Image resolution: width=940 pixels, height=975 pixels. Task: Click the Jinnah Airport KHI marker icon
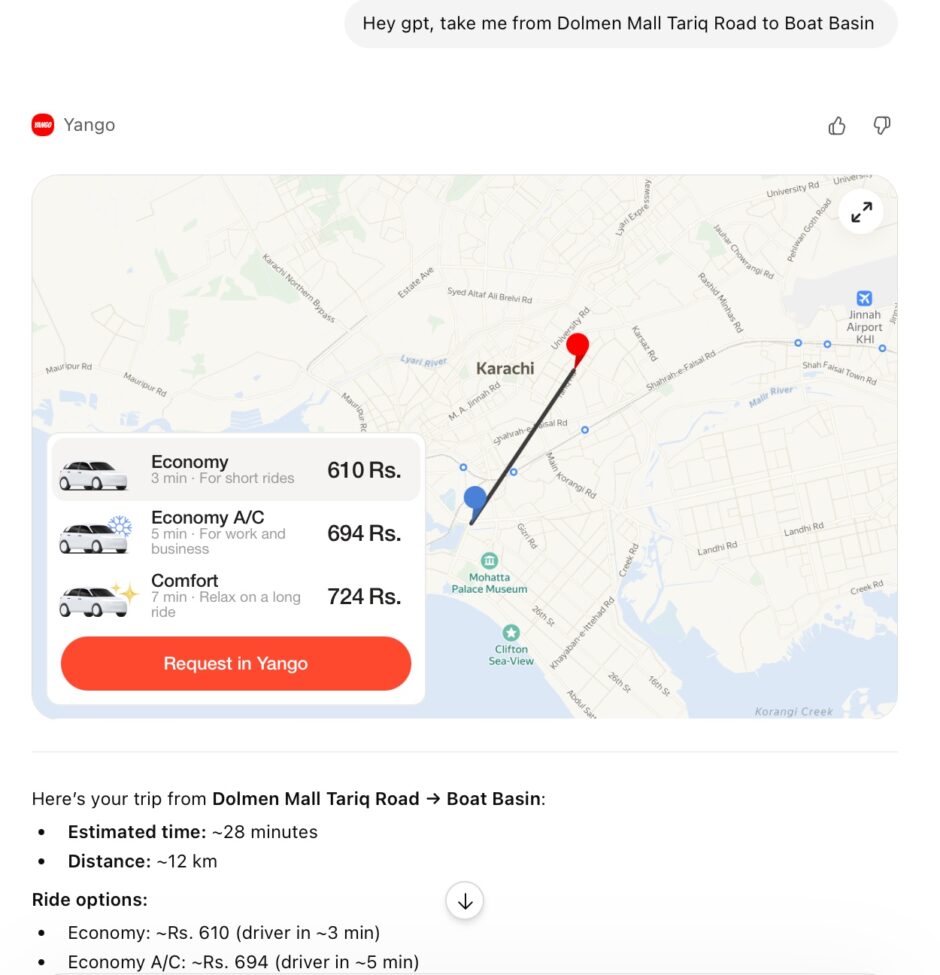[864, 298]
